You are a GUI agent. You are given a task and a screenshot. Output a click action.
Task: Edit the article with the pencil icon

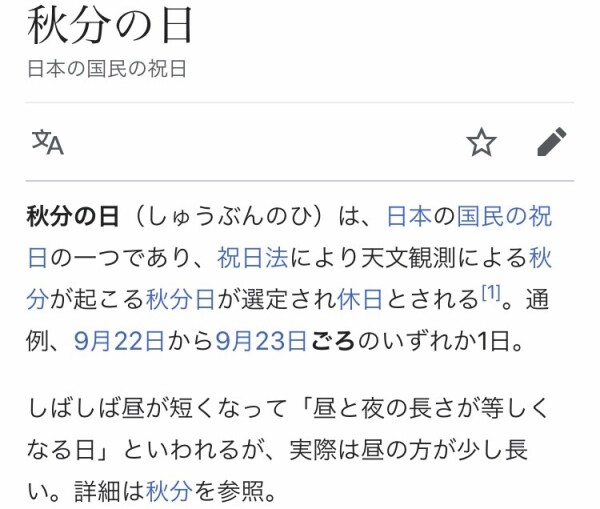[x=551, y=143]
